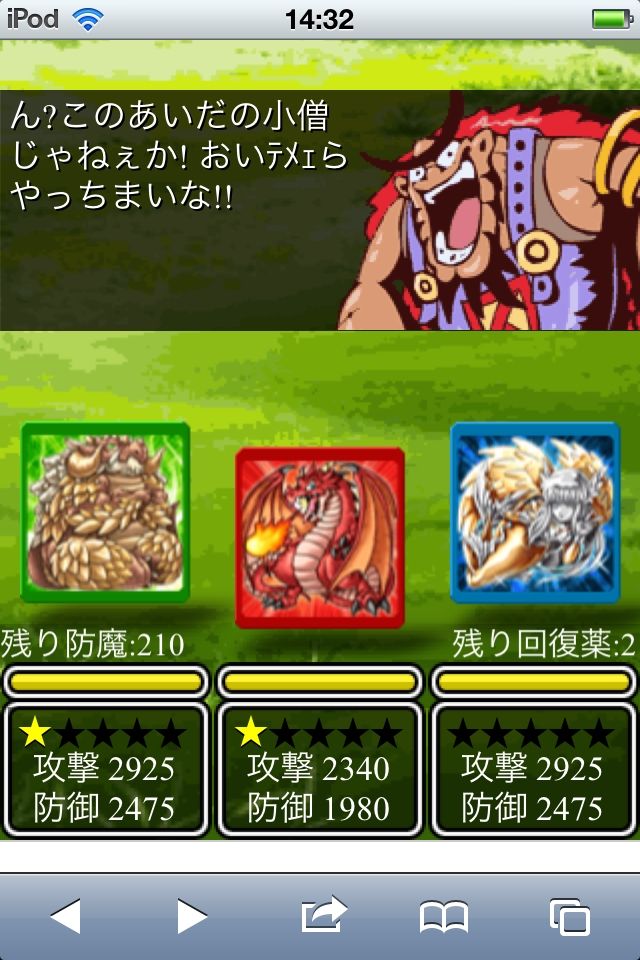Viewport: 640px width, 960px height.
Task: Open the browser share menu
Action: tap(322, 914)
